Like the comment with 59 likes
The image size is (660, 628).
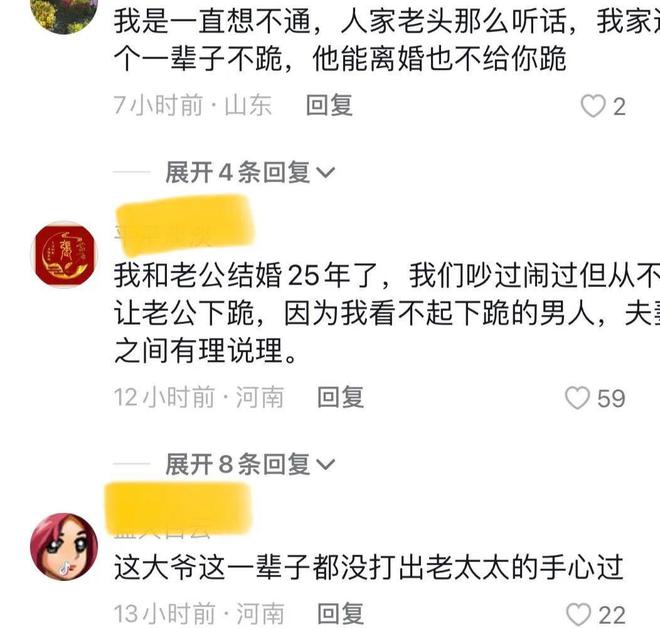[x=577, y=398]
